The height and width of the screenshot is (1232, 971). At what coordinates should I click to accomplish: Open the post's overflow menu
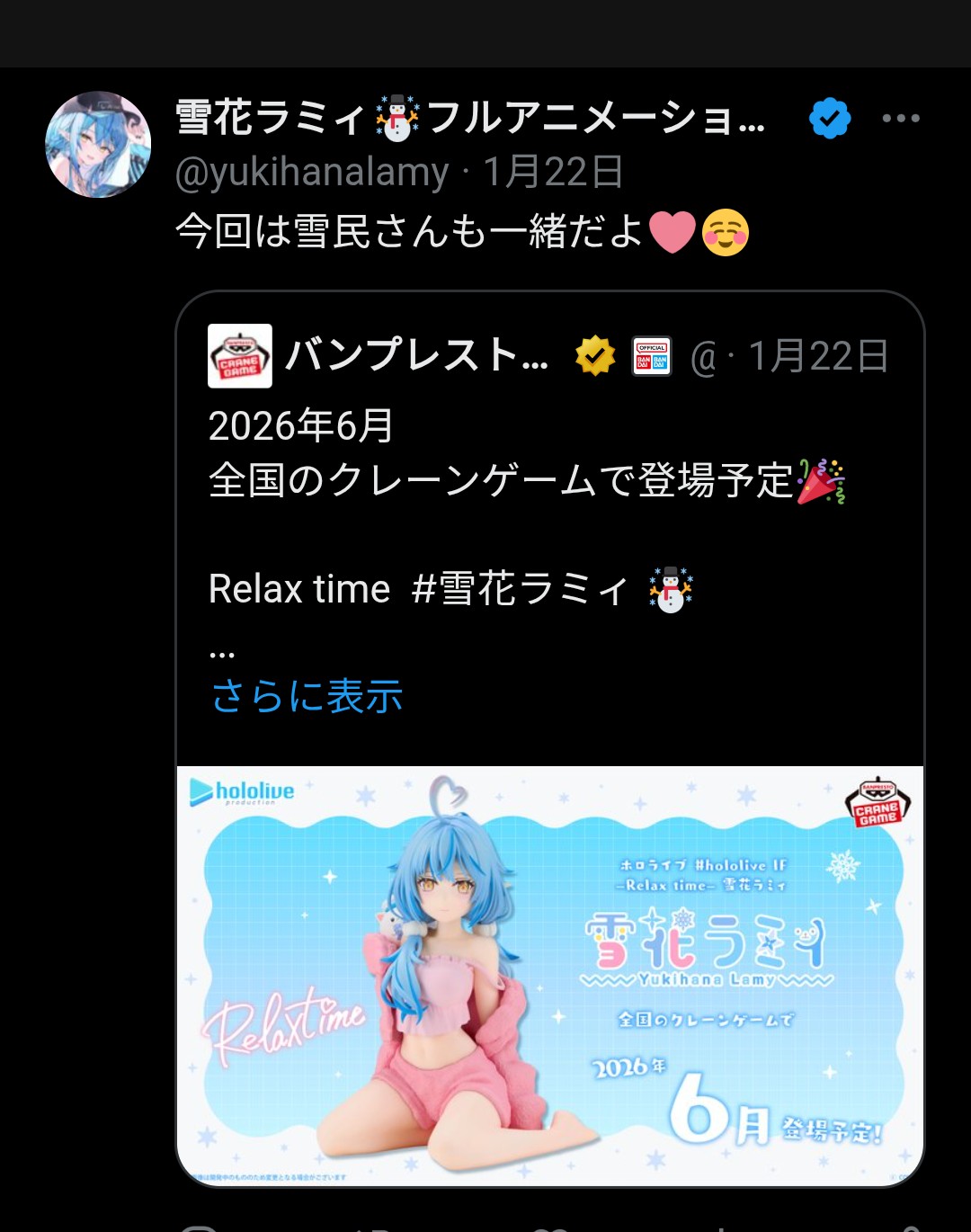pyautogui.click(x=900, y=119)
